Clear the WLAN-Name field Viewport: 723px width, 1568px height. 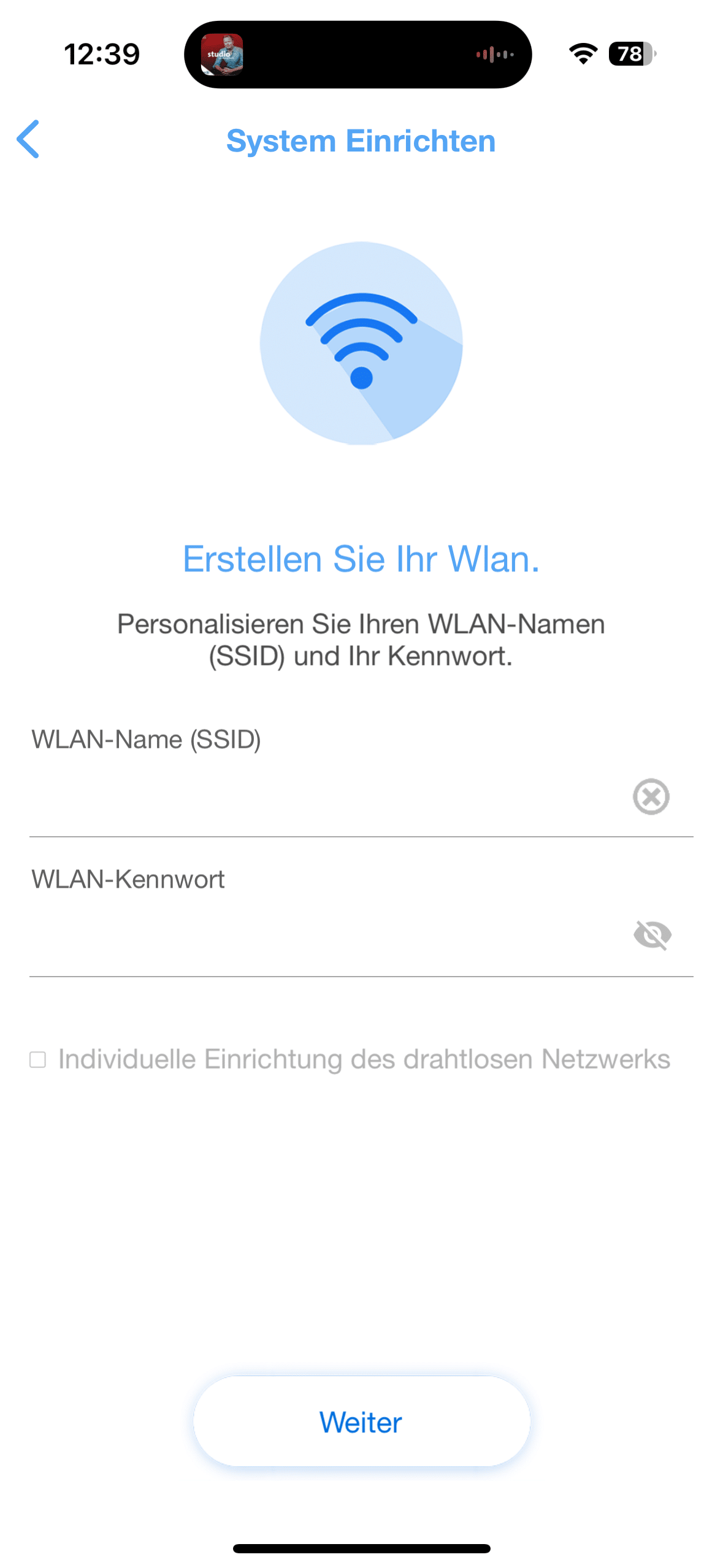point(651,797)
